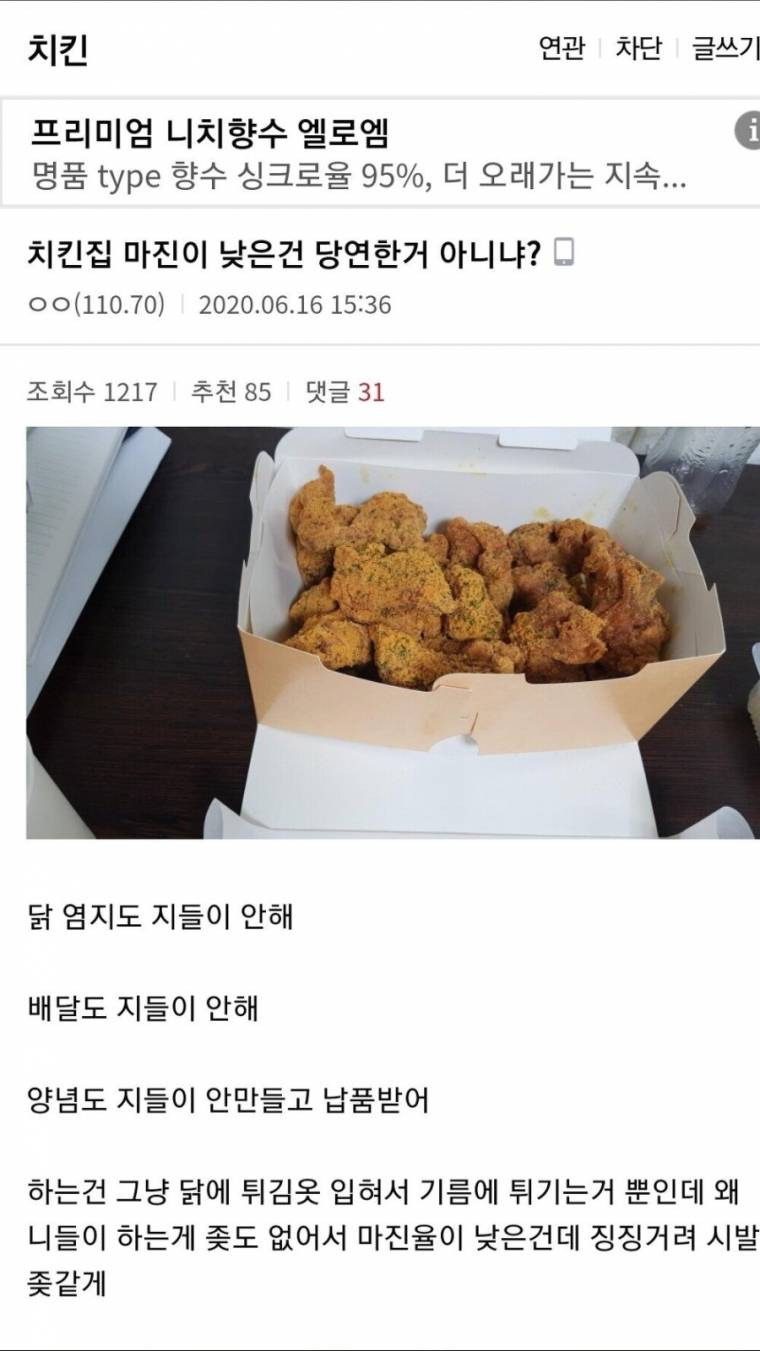Viewport: 760px width, 1351px height.
Task: Tap the 차단 block button
Action: (x=638, y=49)
